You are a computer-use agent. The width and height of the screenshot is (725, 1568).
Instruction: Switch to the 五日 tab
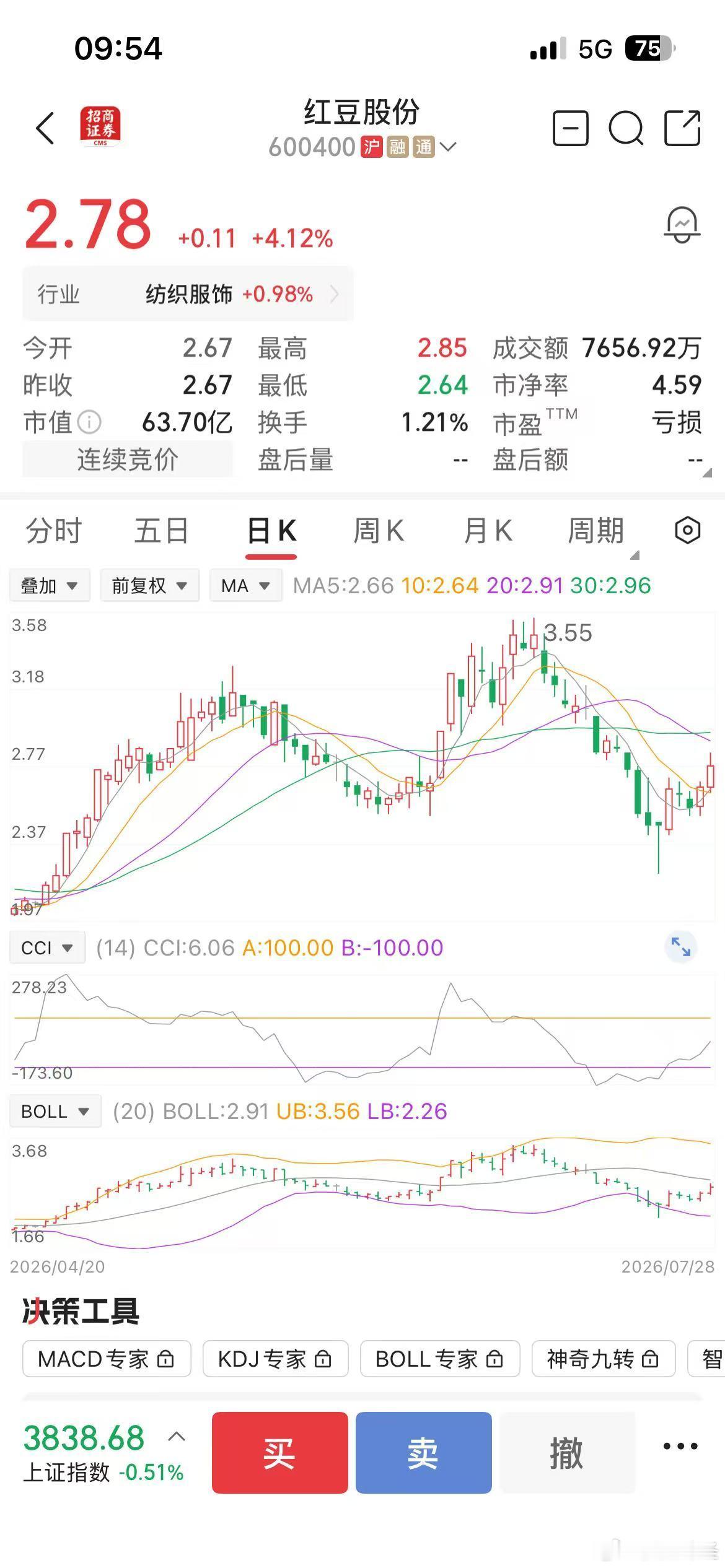click(162, 531)
